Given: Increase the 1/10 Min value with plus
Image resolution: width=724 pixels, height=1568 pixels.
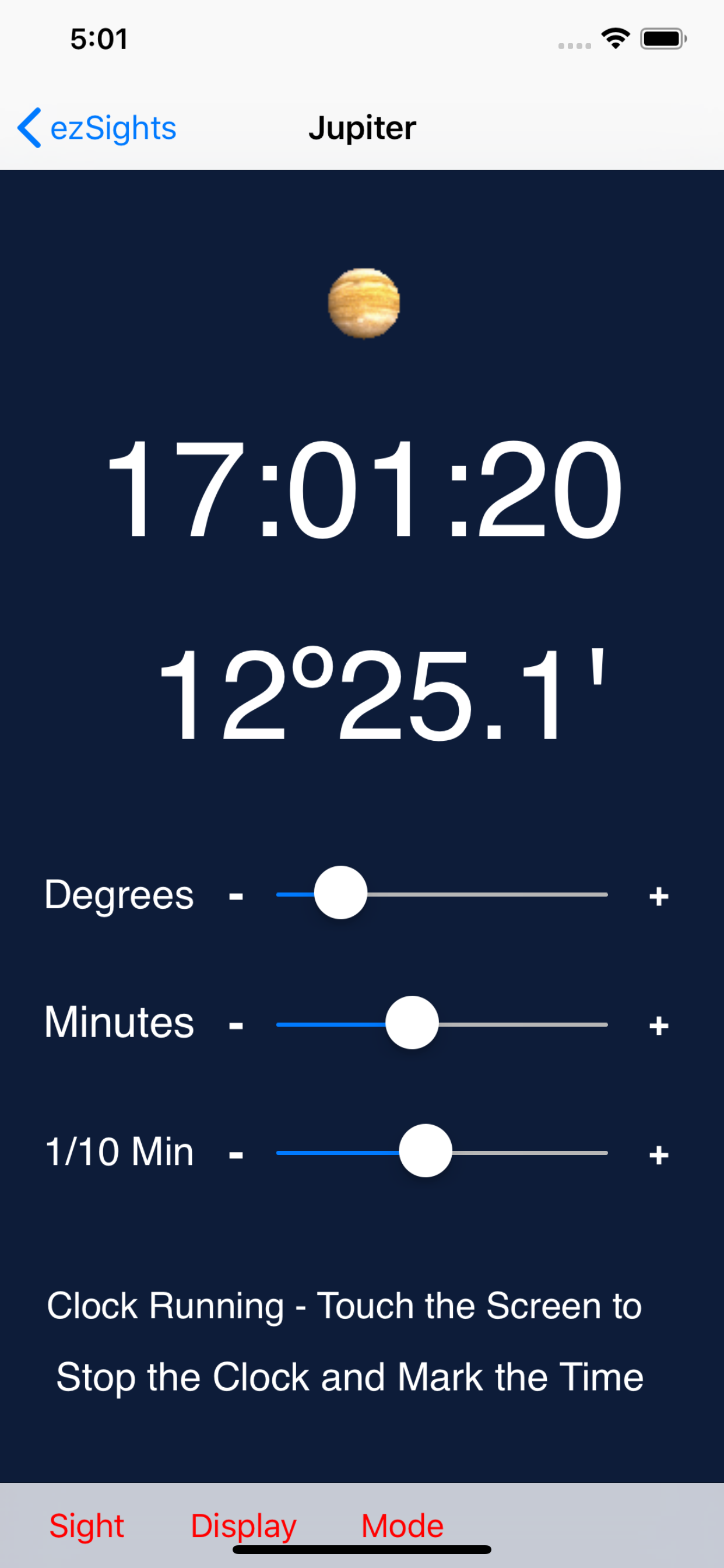Looking at the screenshot, I should click(658, 1154).
